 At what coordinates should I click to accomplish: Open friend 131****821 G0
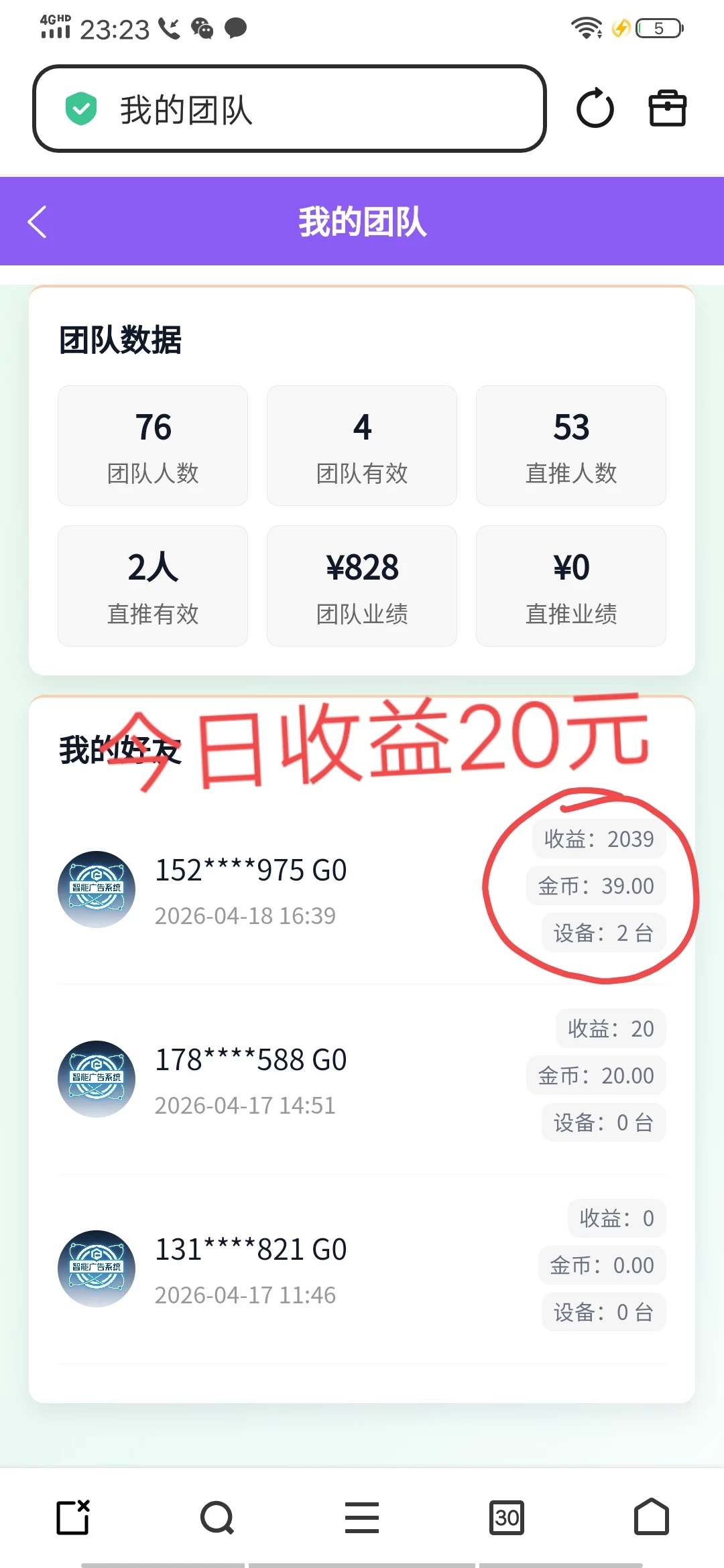(251, 1268)
